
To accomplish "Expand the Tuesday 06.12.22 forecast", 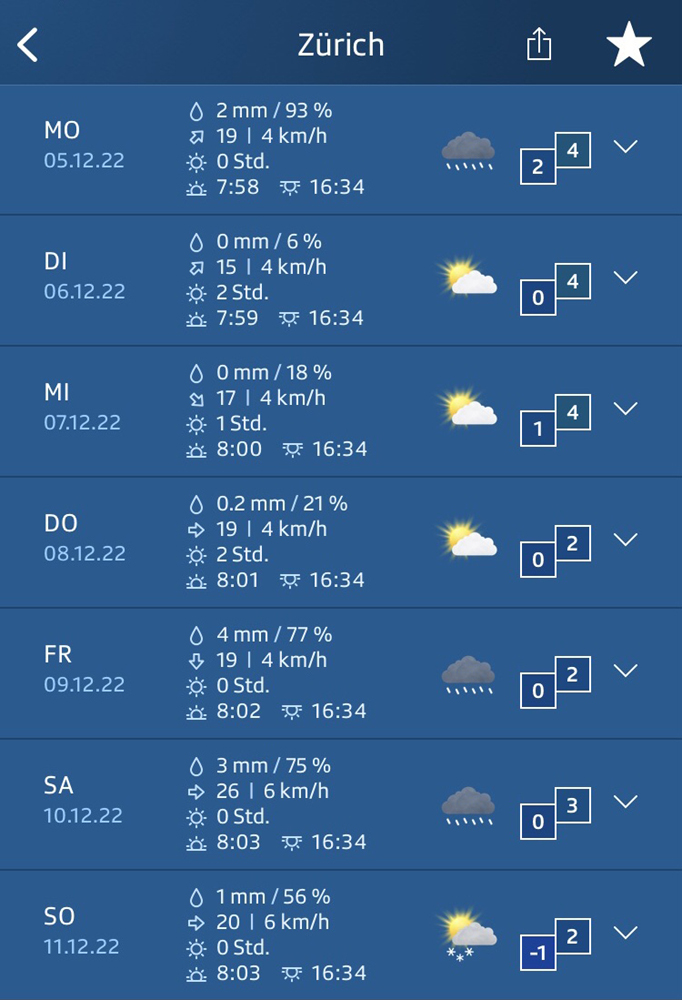I will click(625, 278).
